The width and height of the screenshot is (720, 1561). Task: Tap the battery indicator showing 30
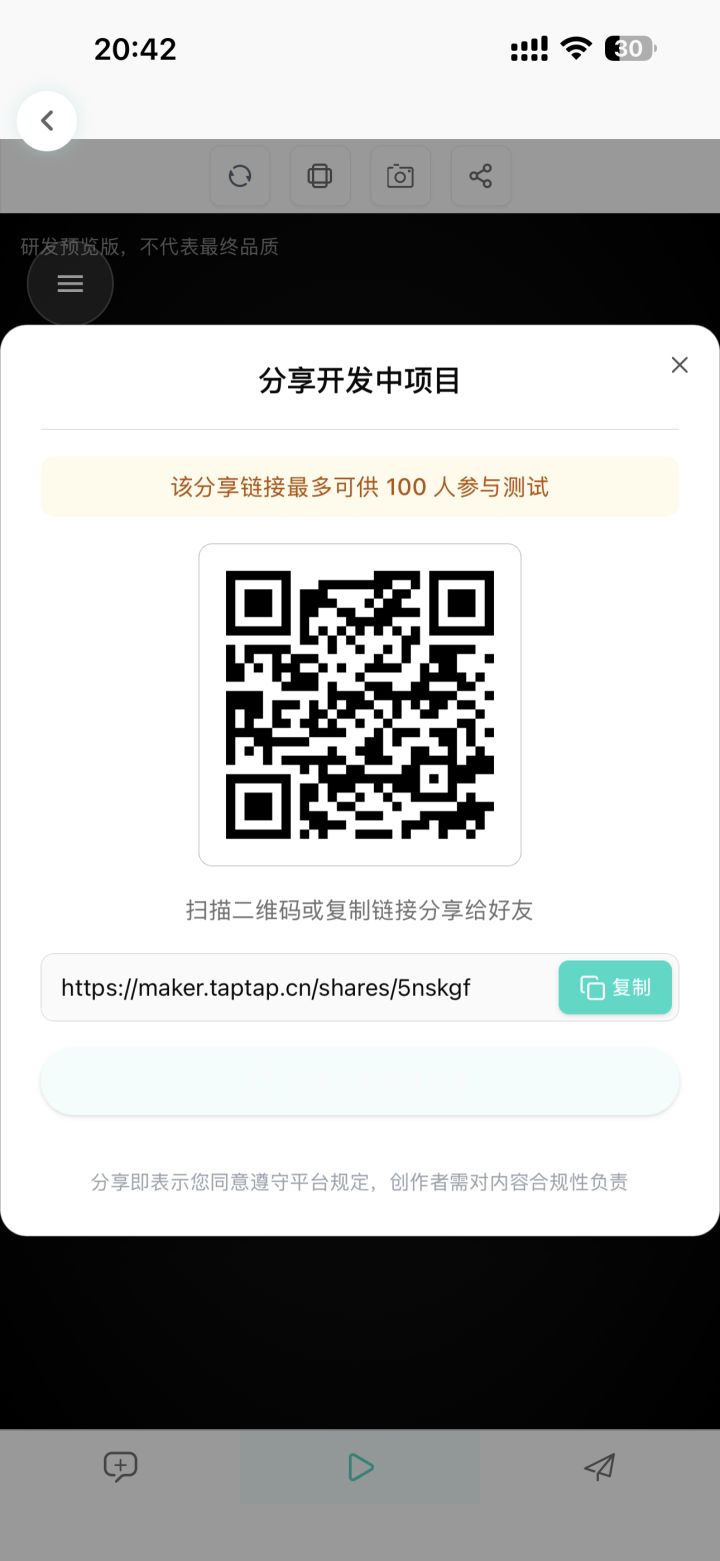coord(629,48)
